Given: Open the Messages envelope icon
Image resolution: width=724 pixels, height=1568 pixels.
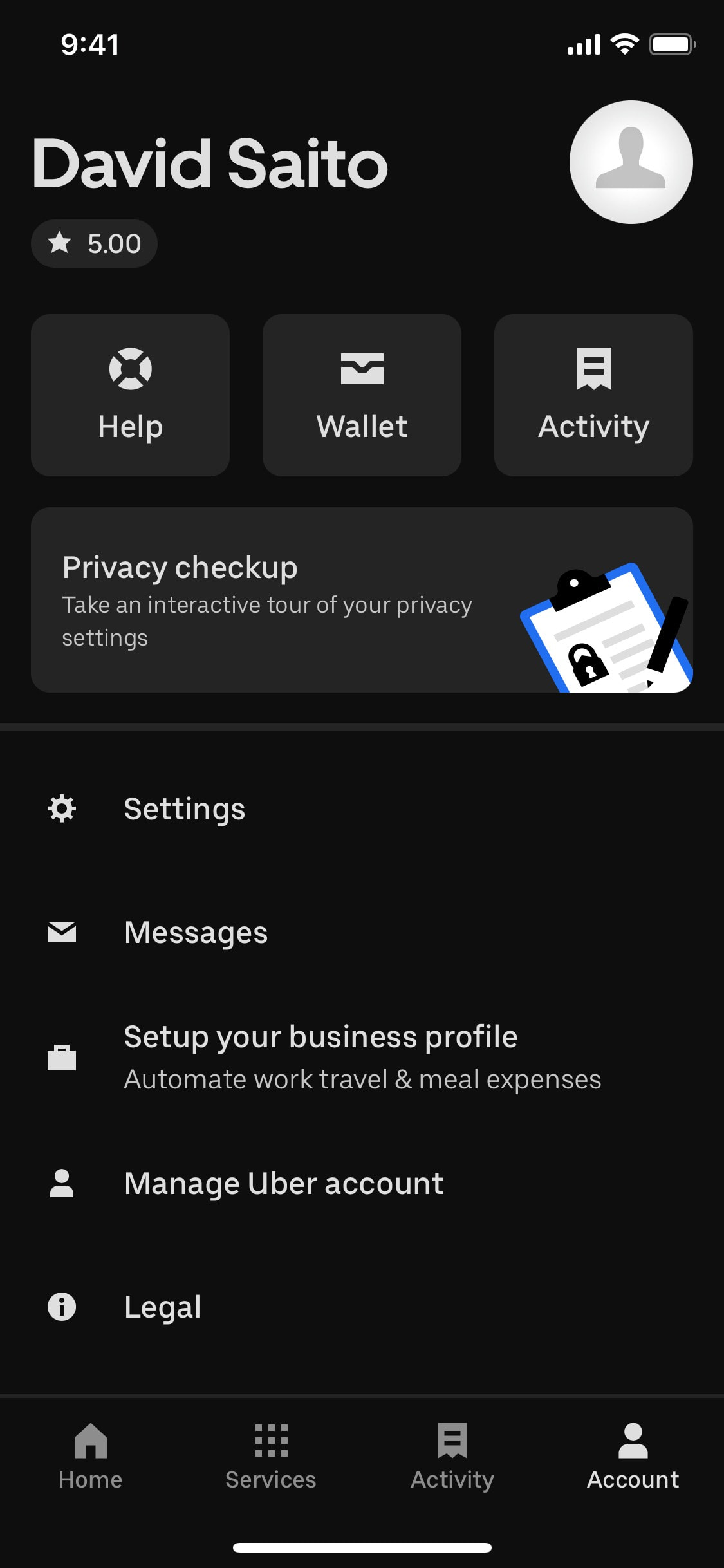Looking at the screenshot, I should tap(62, 931).
